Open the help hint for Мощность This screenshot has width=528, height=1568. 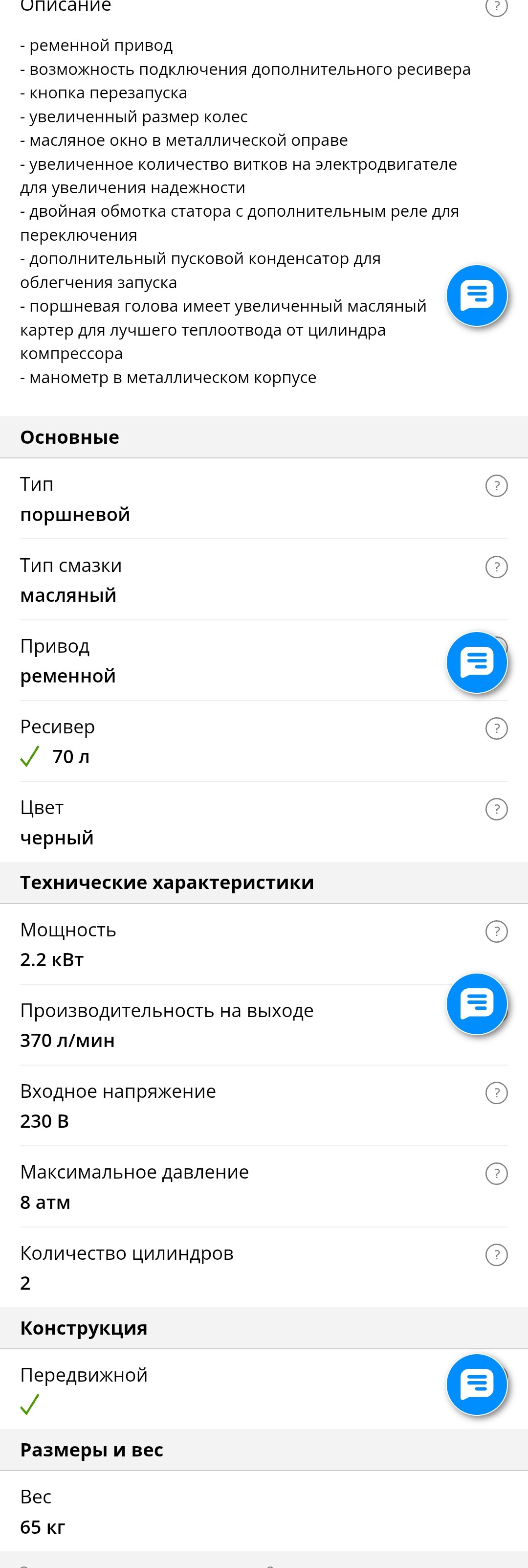tap(496, 931)
